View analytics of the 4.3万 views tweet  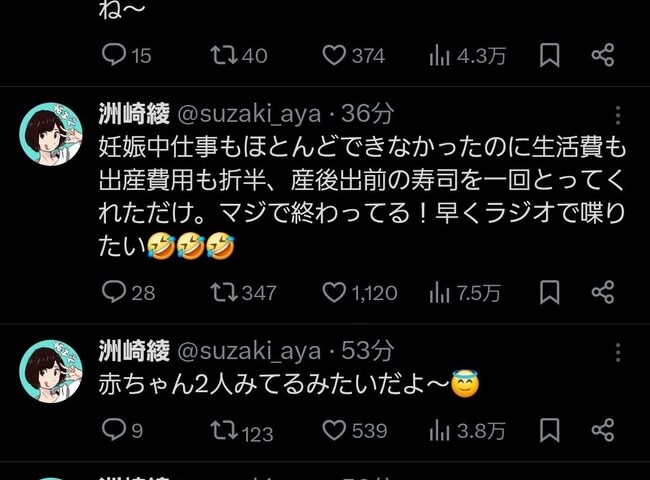coord(440,55)
